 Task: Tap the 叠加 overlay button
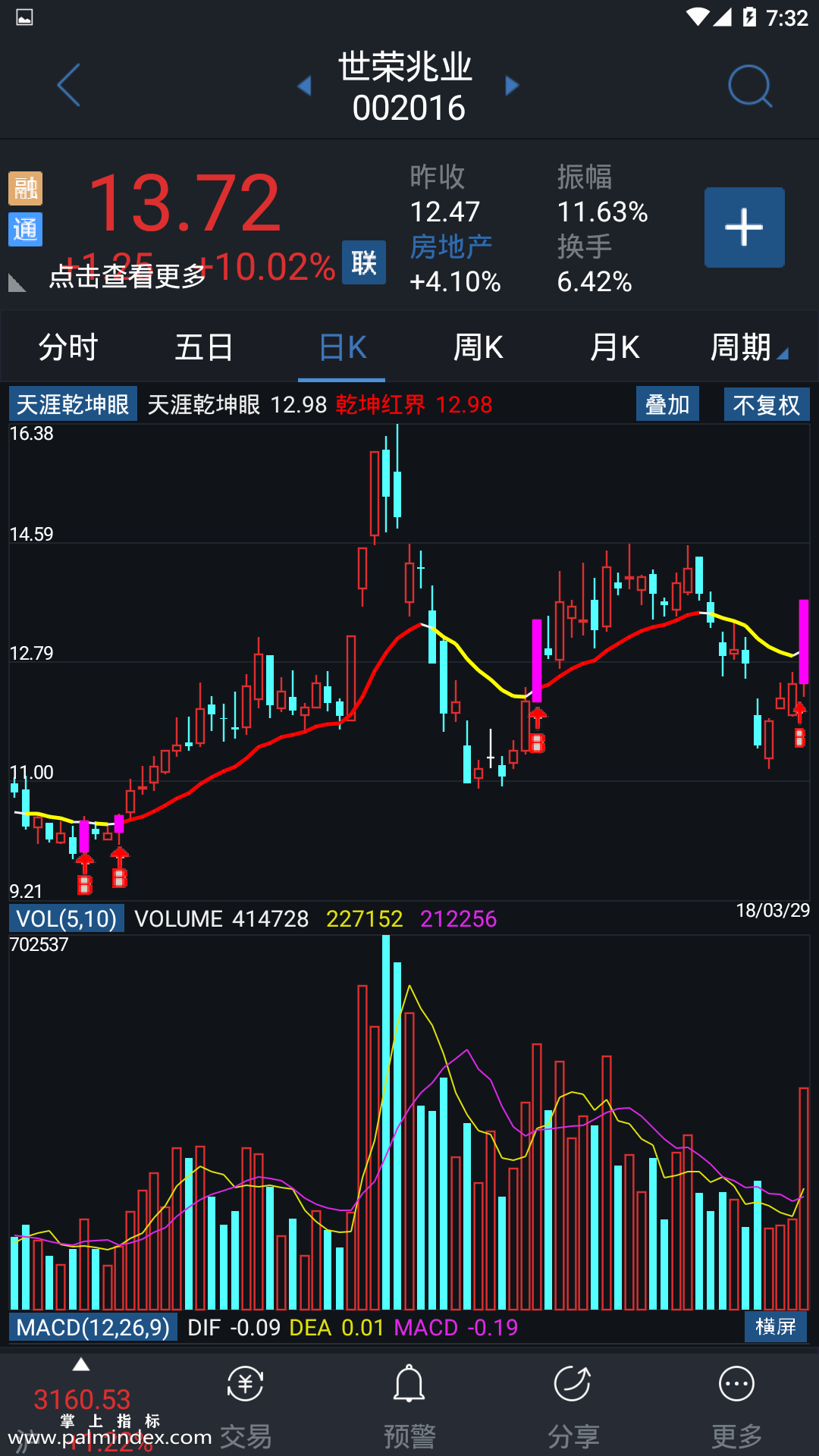coord(667,404)
